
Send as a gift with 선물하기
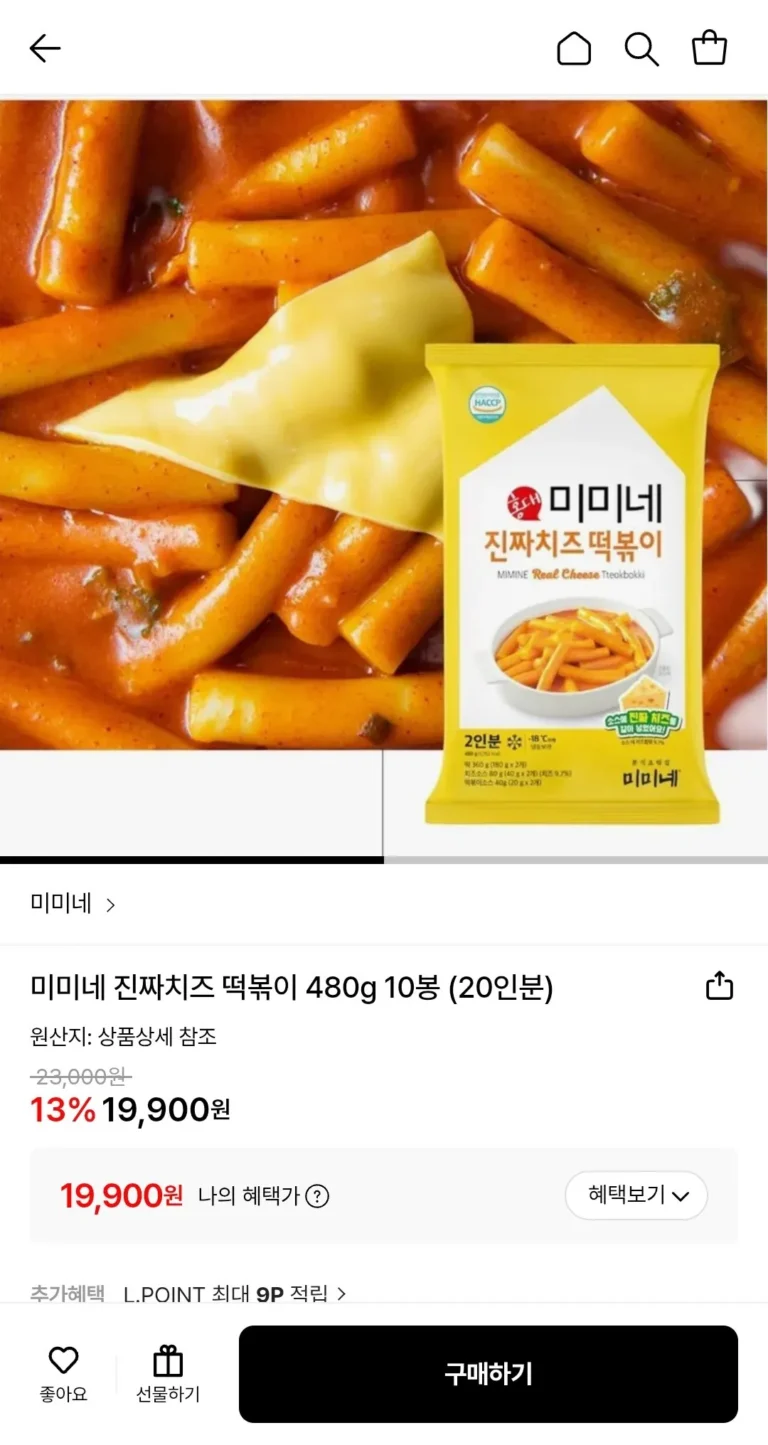click(x=168, y=1374)
